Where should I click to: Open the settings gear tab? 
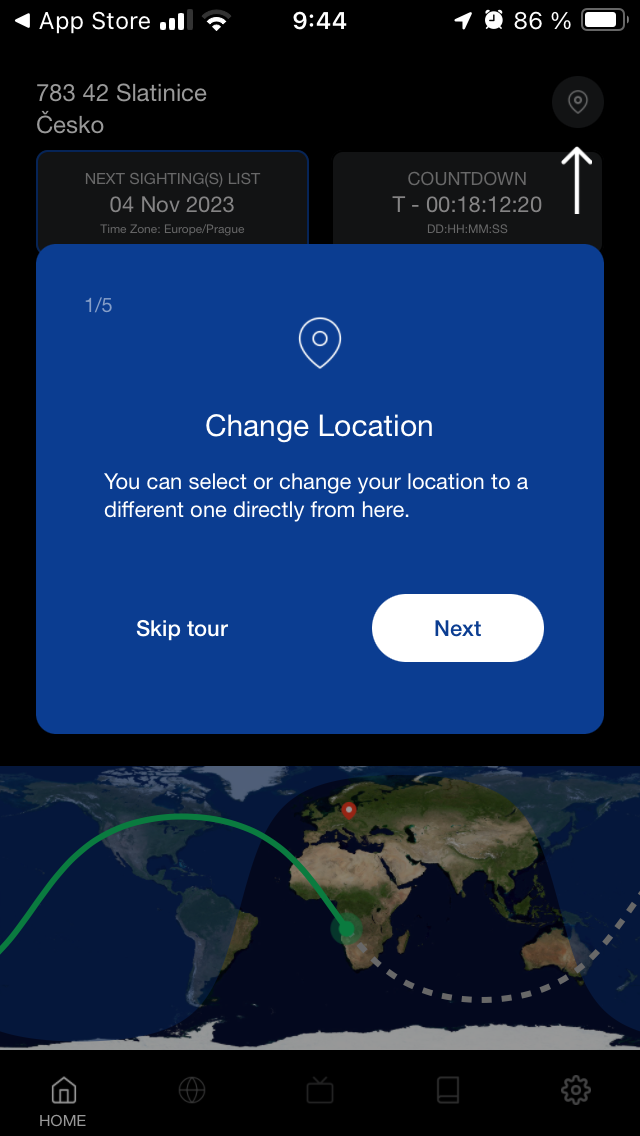click(576, 1090)
